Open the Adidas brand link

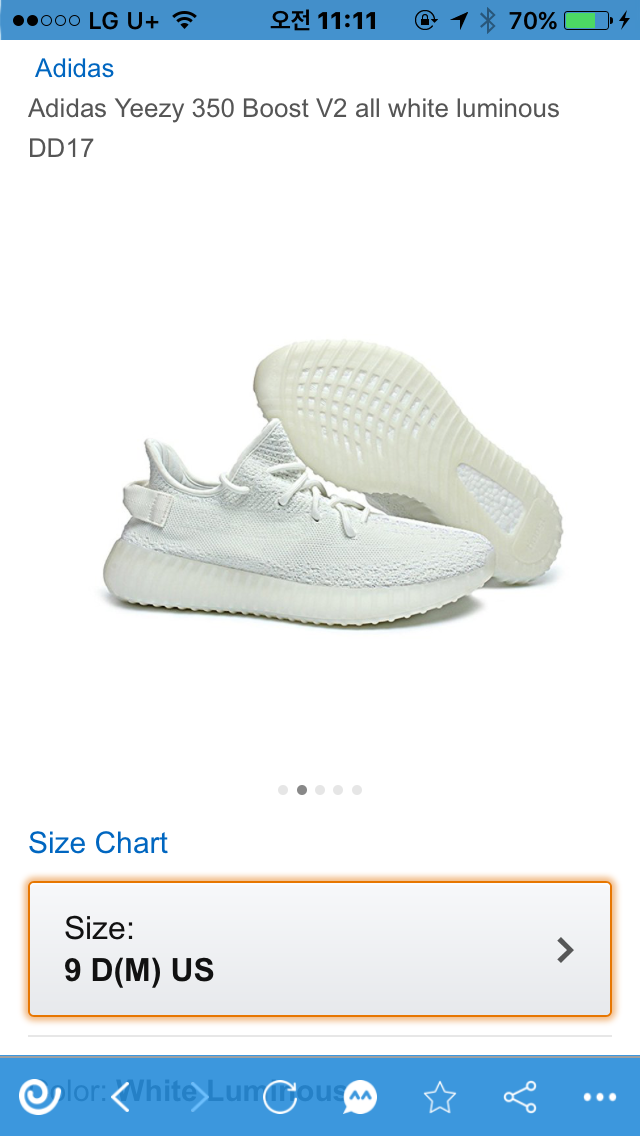pos(74,68)
